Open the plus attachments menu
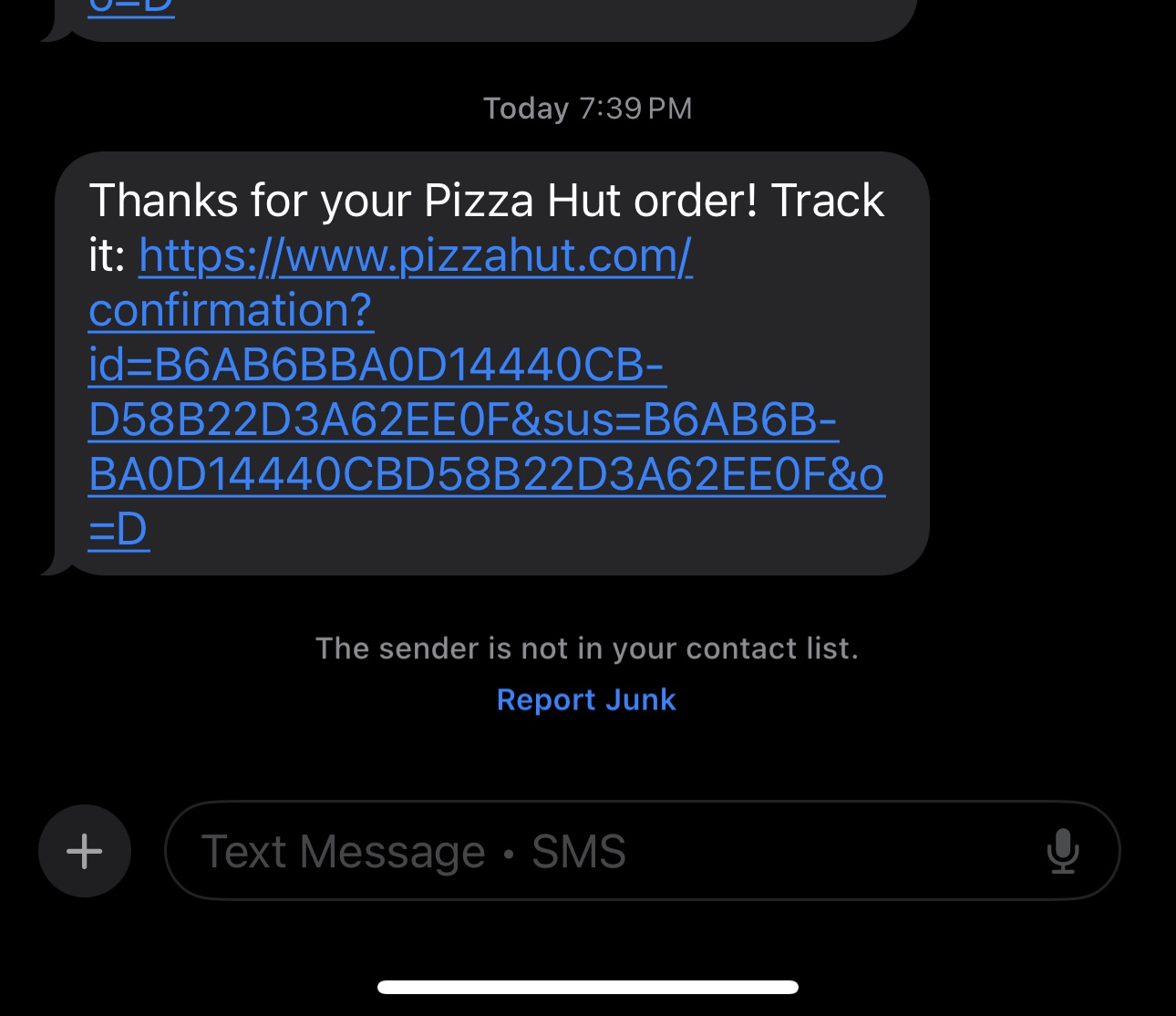 pyautogui.click(x=85, y=851)
